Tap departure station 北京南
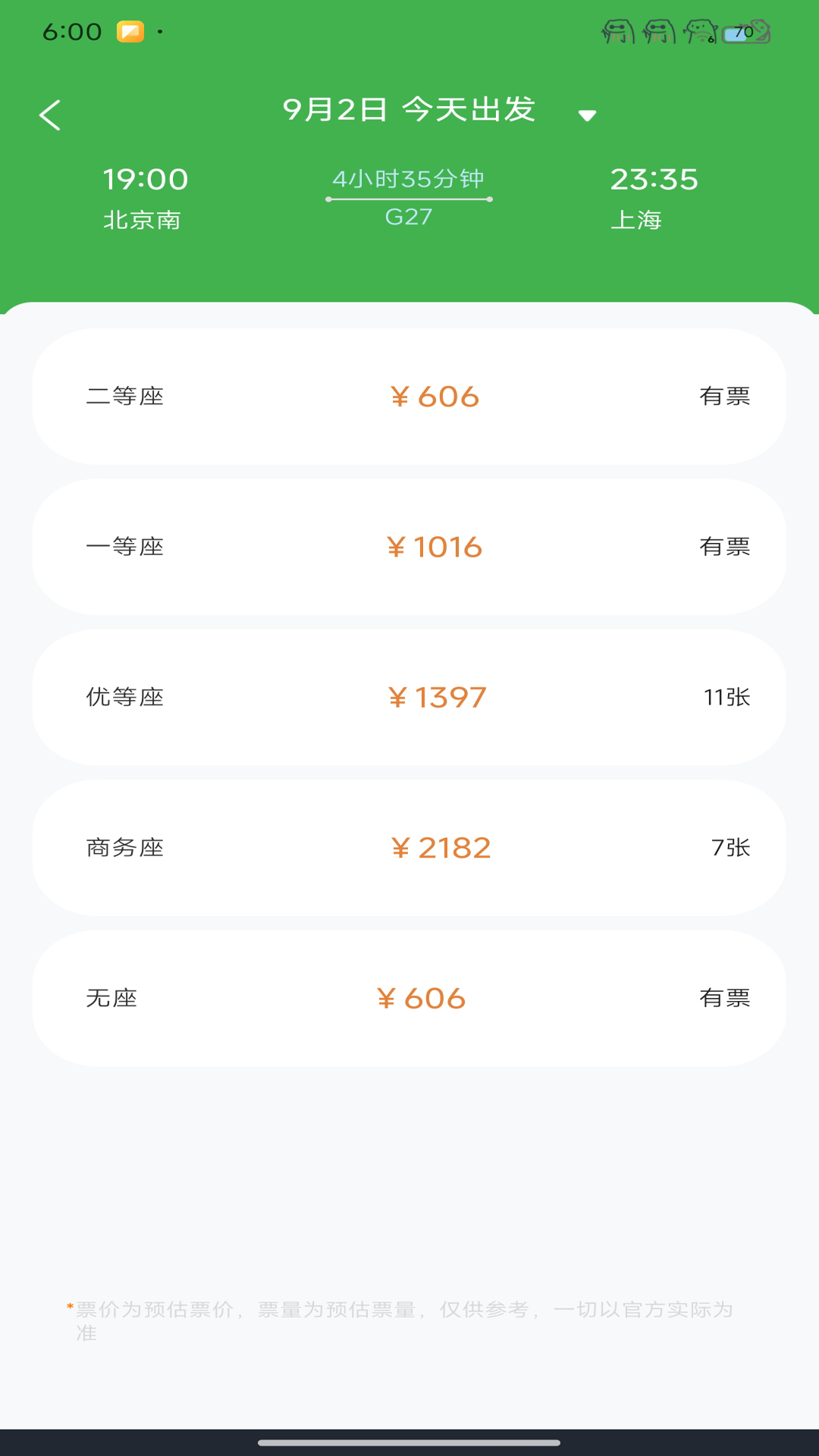The height and width of the screenshot is (1456, 819). [x=143, y=220]
